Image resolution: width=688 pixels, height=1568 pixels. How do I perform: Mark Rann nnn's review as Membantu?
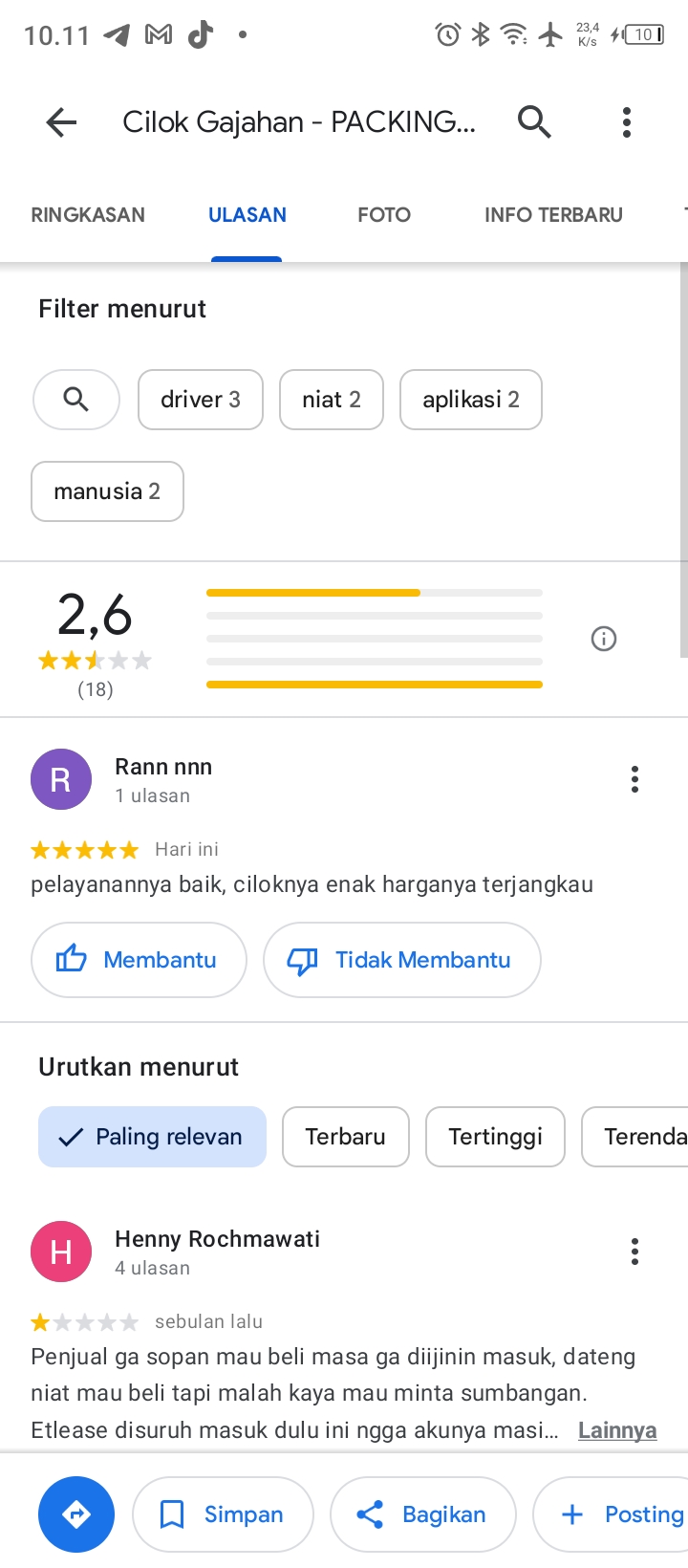140,960
